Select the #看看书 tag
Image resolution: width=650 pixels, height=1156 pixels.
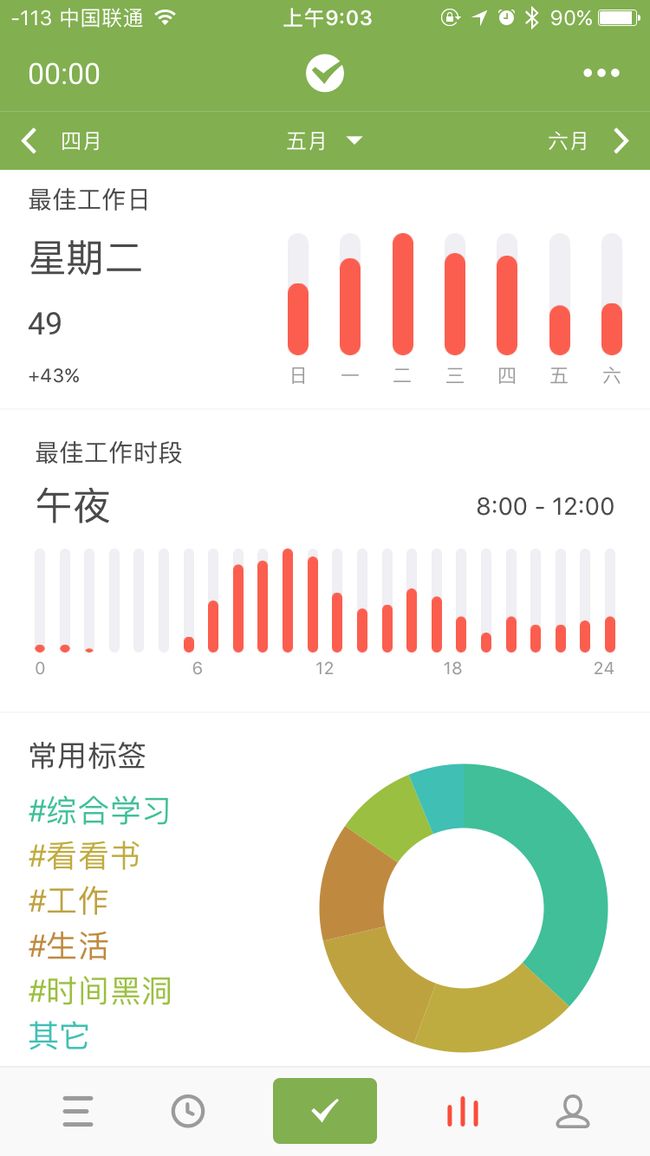[x=84, y=856]
